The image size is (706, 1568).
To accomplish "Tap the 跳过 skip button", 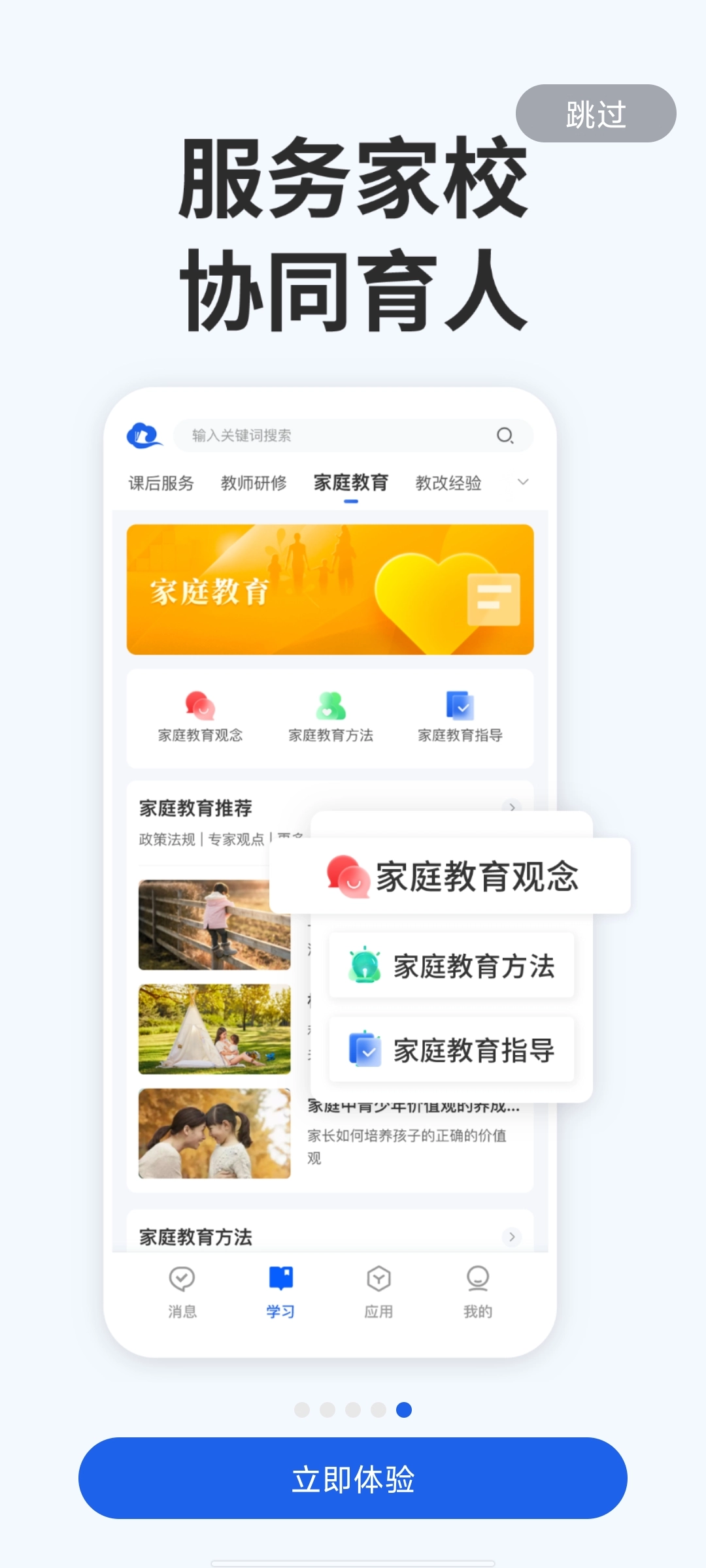I will click(x=596, y=114).
